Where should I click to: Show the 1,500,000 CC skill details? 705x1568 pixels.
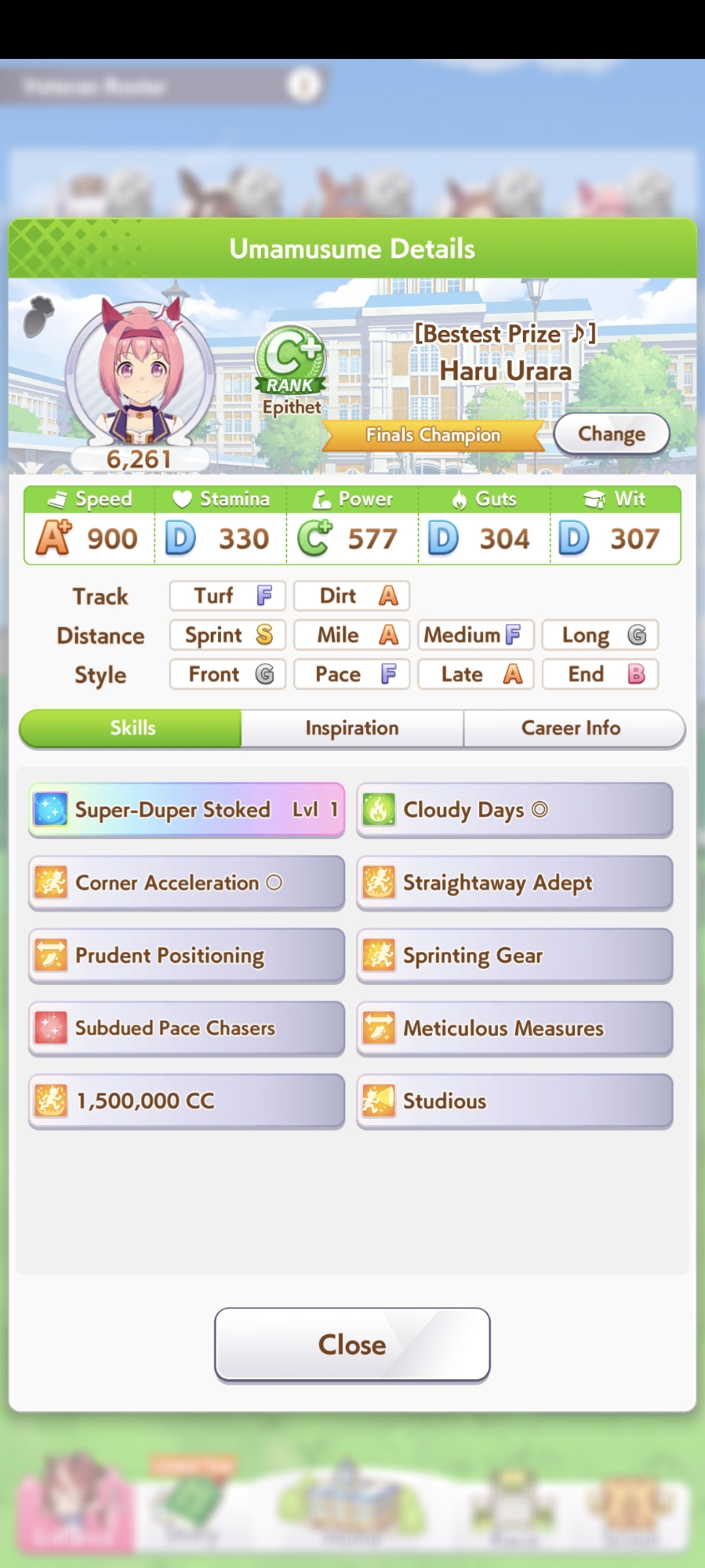pyautogui.click(x=187, y=1101)
